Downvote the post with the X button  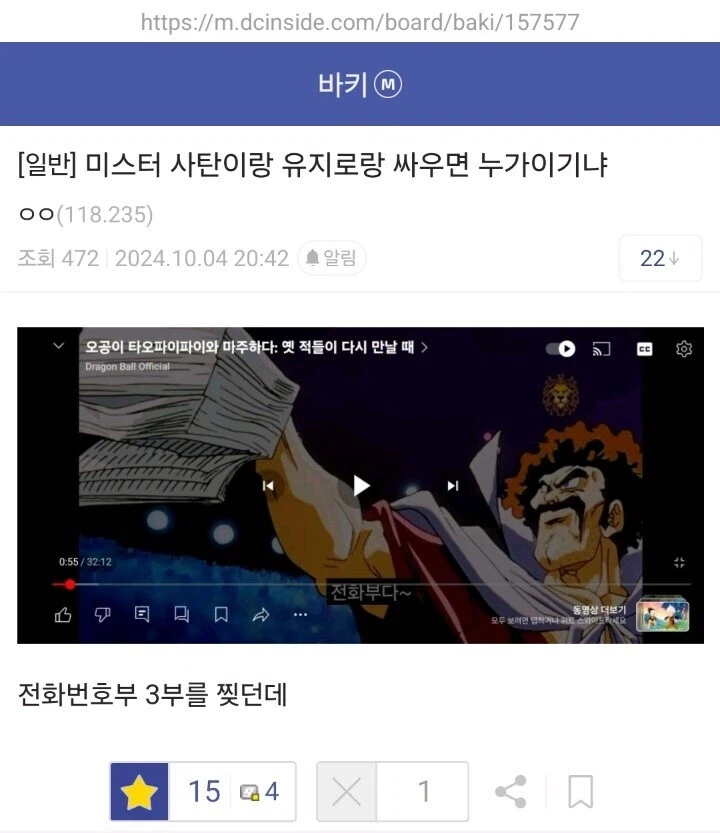[346, 792]
